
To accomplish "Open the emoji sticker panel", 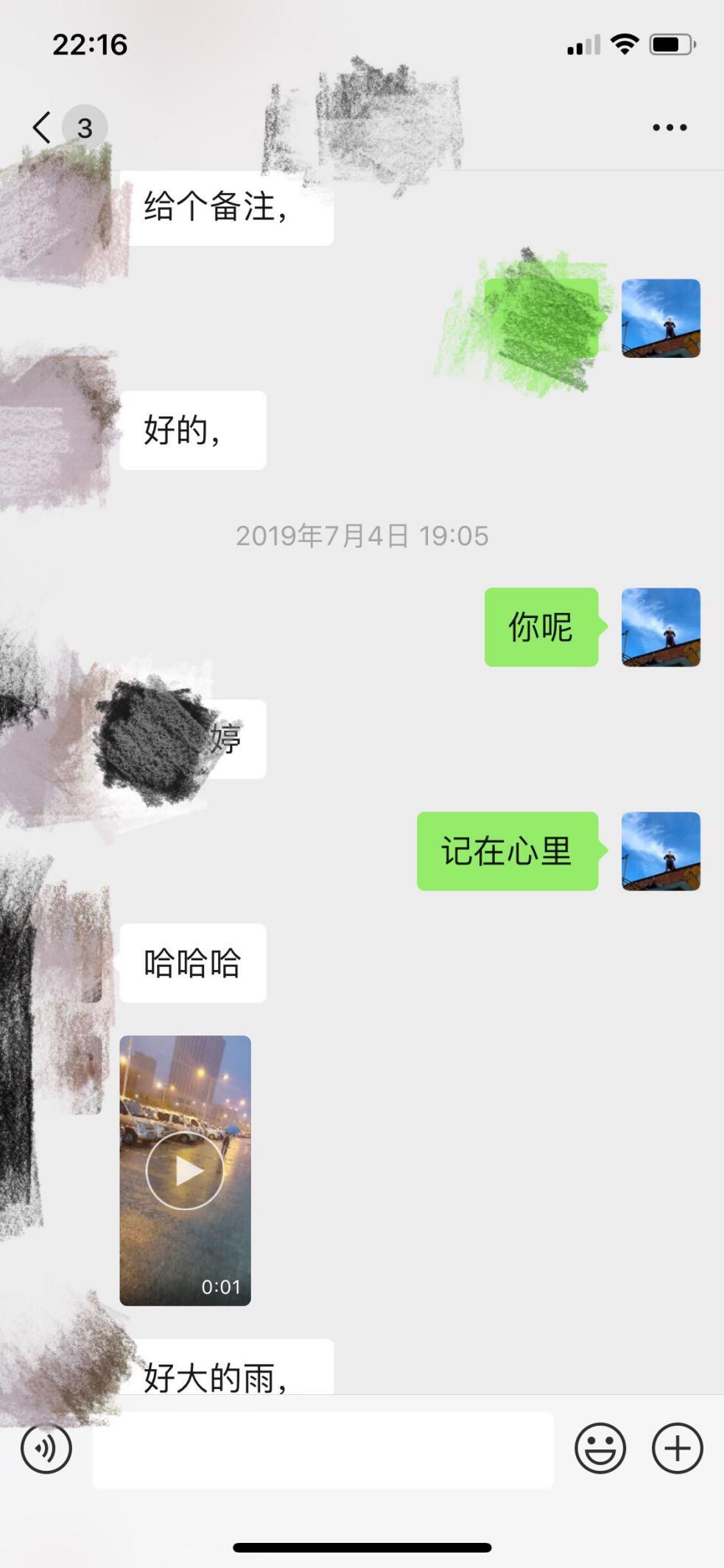I will (x=600, y=1449).
